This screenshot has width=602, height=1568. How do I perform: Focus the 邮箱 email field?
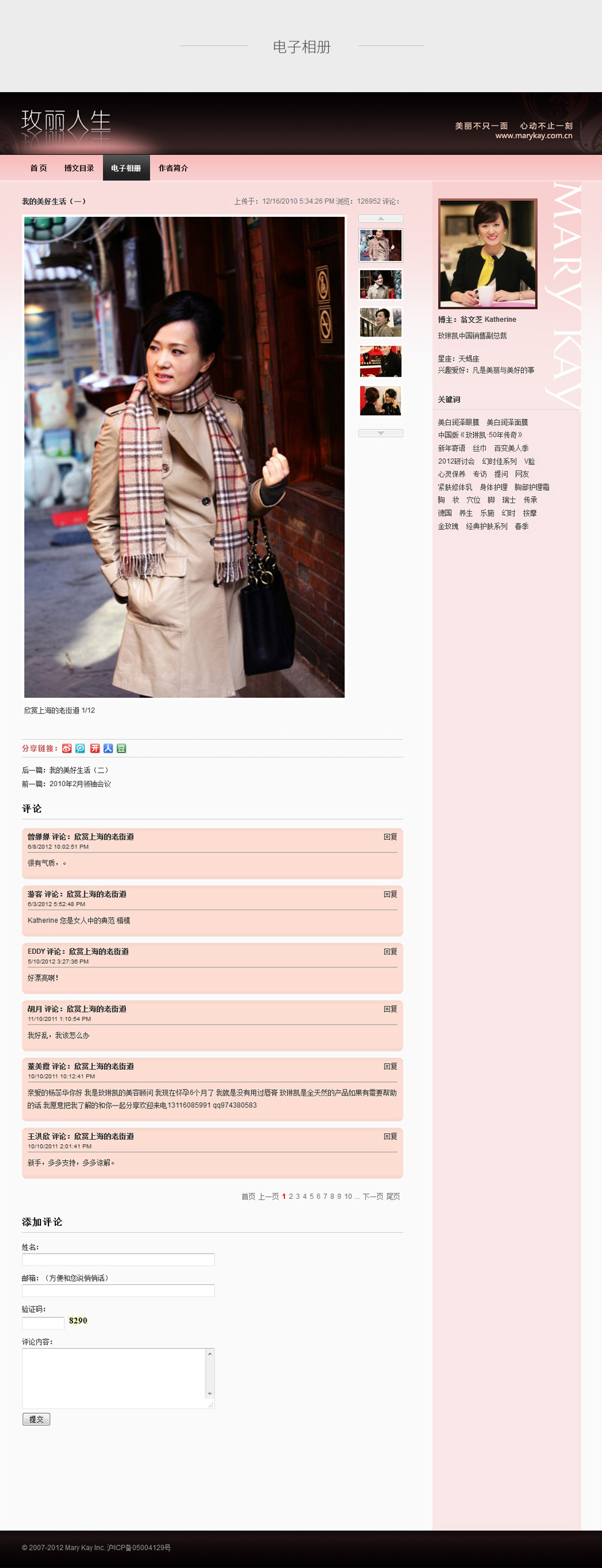click(x=118, y=1290)
